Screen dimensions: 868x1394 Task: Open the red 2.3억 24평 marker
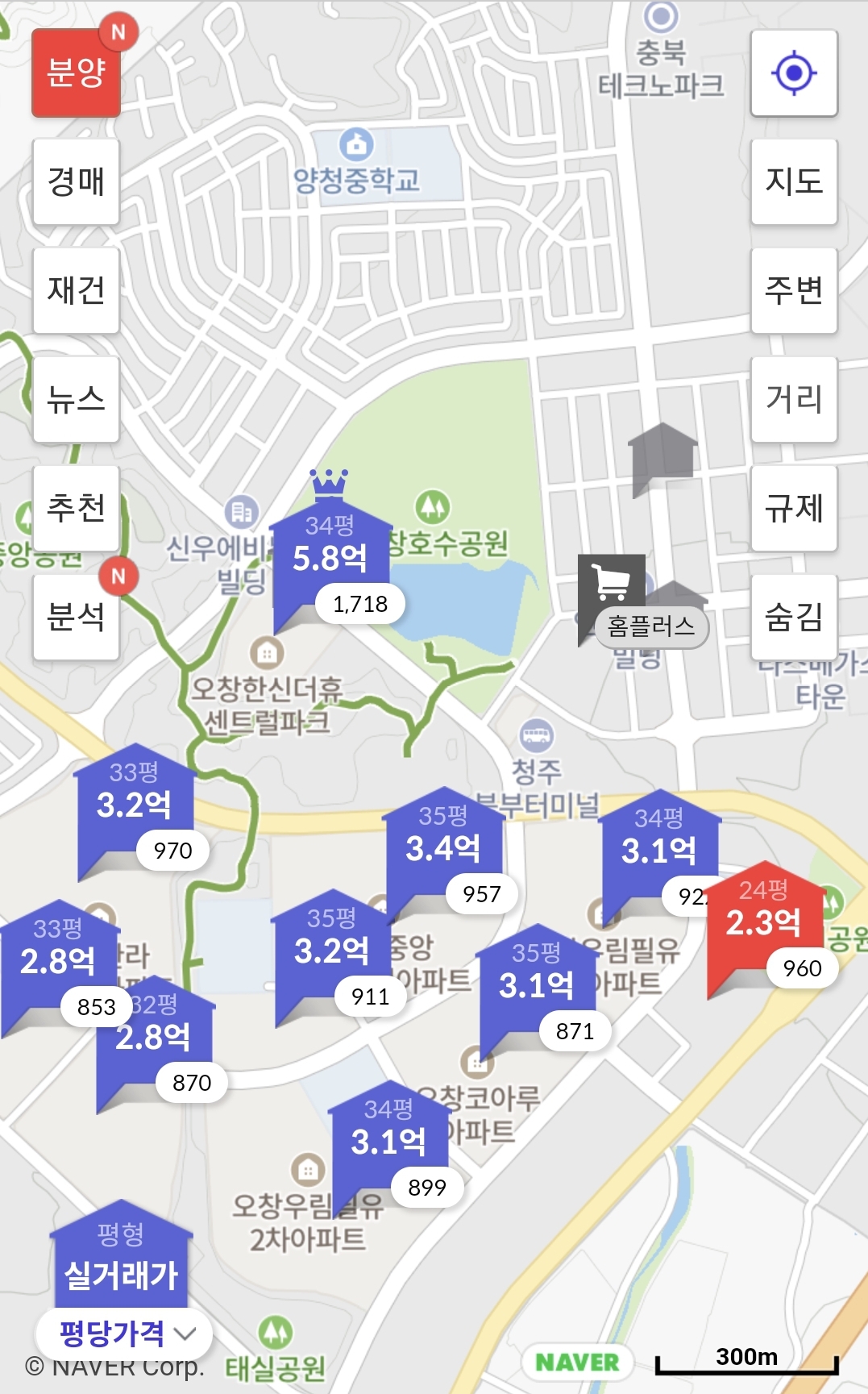tap(764, 923)
